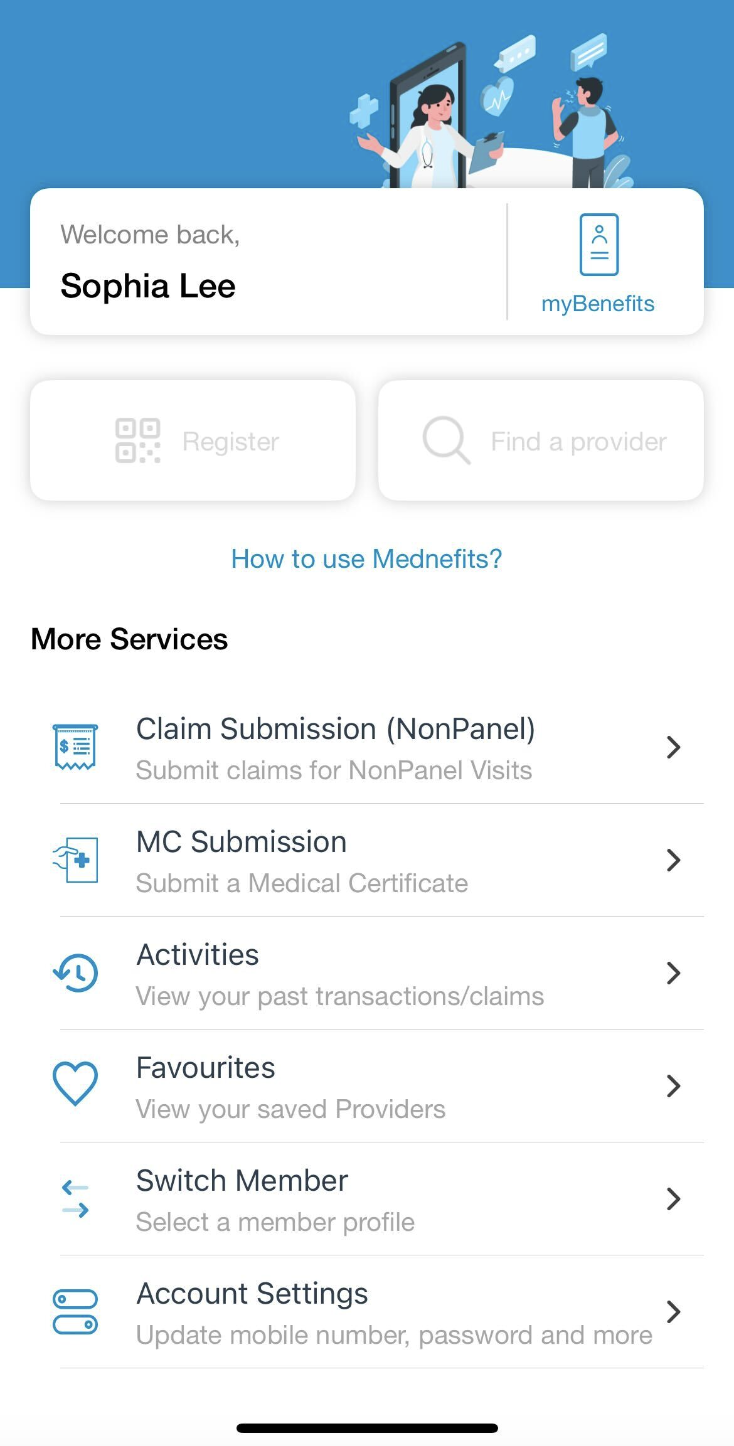Tap the Register QR button

193,440
